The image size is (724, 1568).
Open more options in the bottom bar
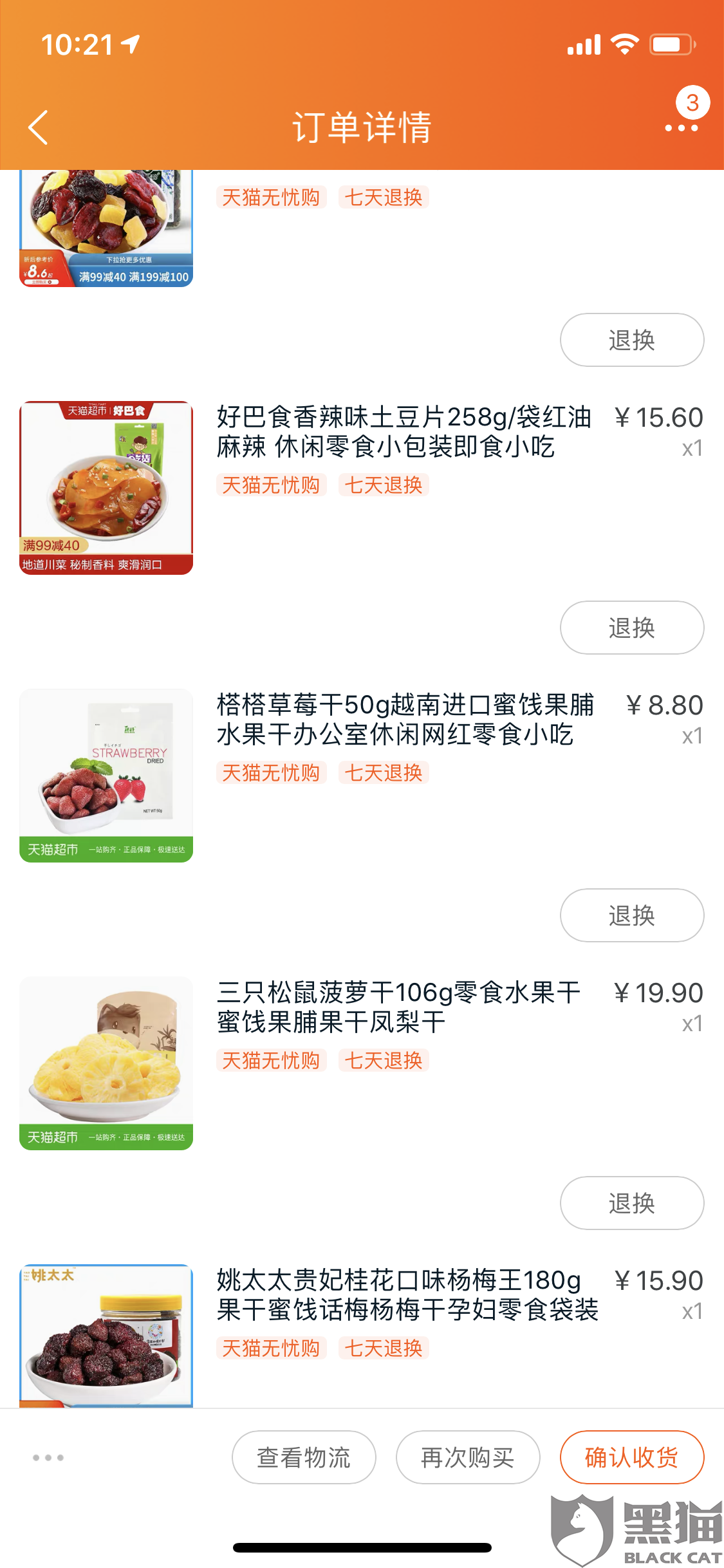pos(48,1457)
